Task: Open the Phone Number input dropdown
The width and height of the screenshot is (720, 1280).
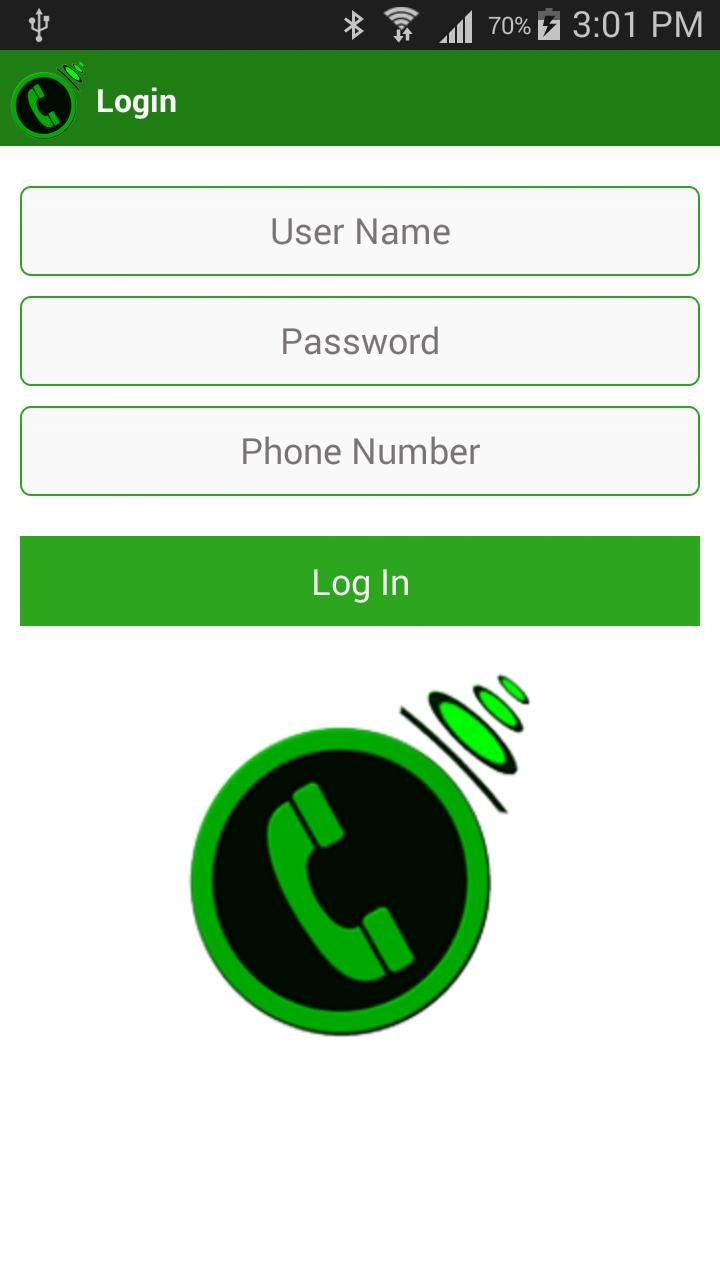Action: coord(360,451)
